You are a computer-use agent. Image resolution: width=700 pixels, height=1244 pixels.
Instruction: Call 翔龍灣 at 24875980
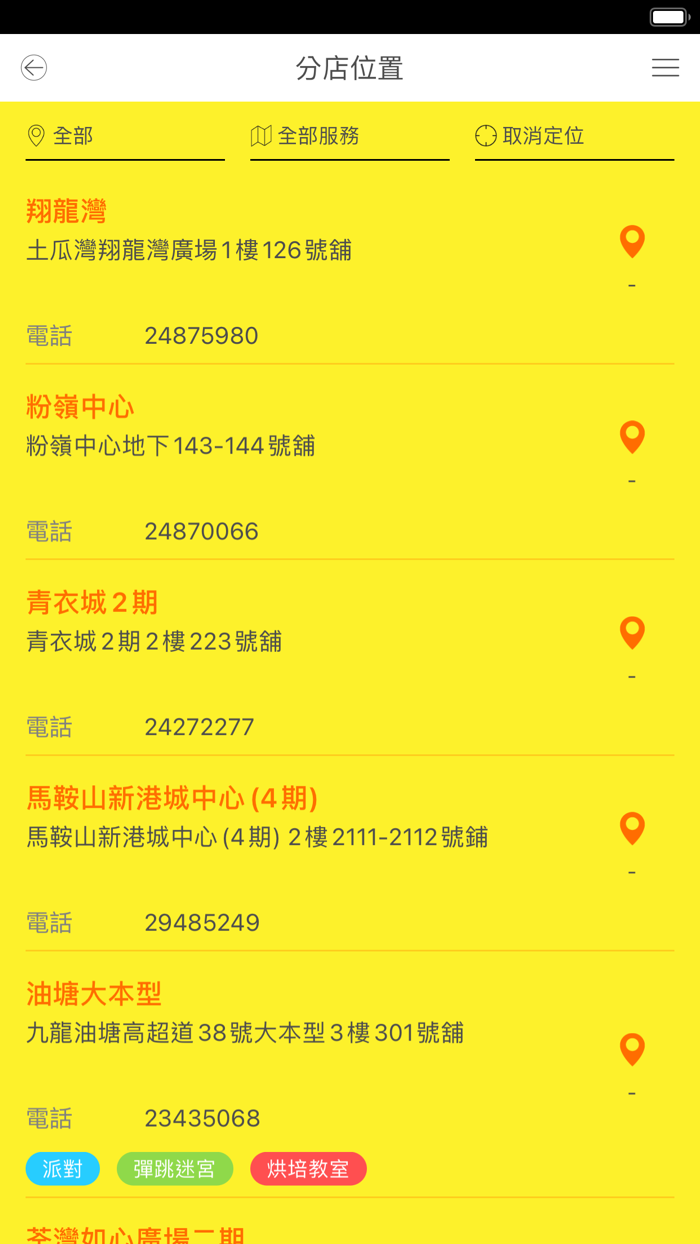(x=201, y=336)
